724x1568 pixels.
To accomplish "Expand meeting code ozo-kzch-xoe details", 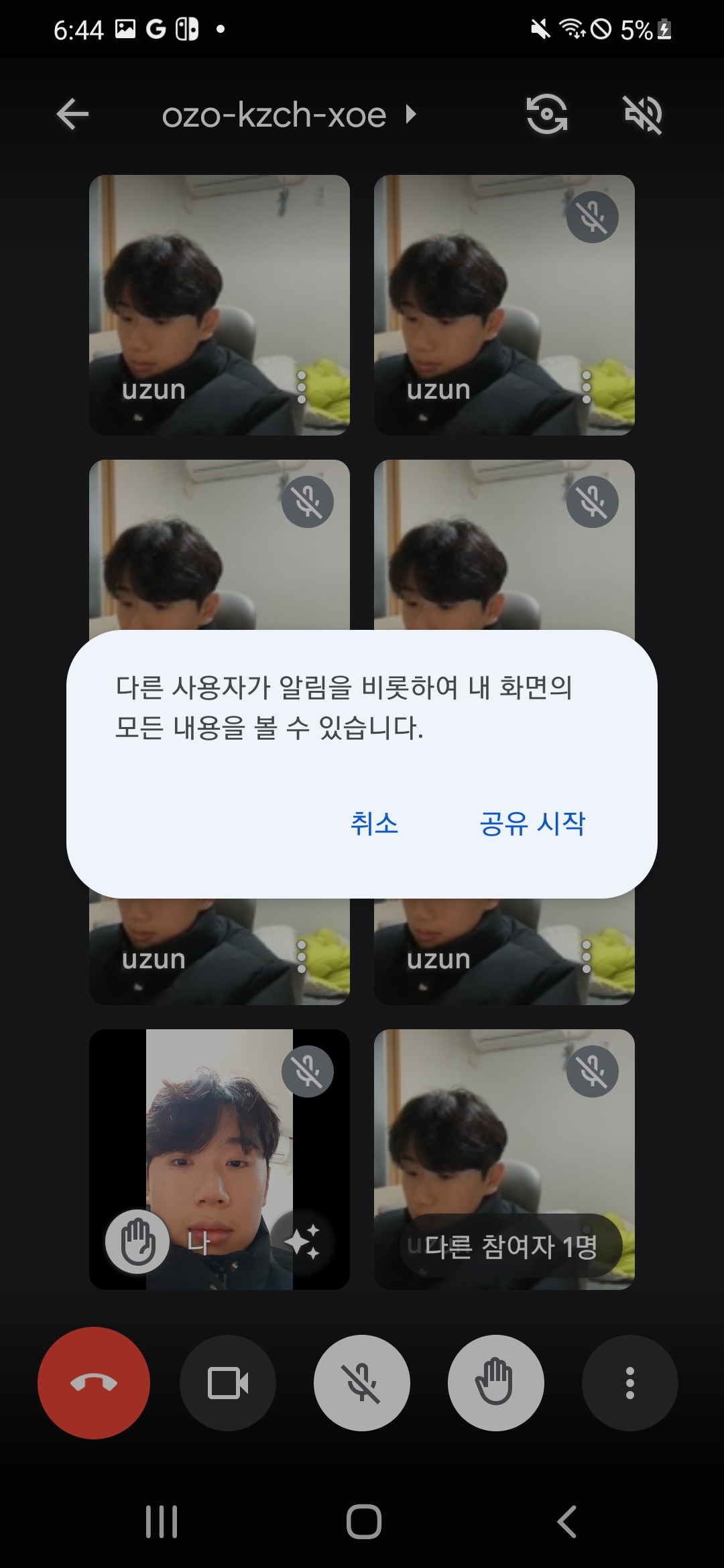I will 288,115.
